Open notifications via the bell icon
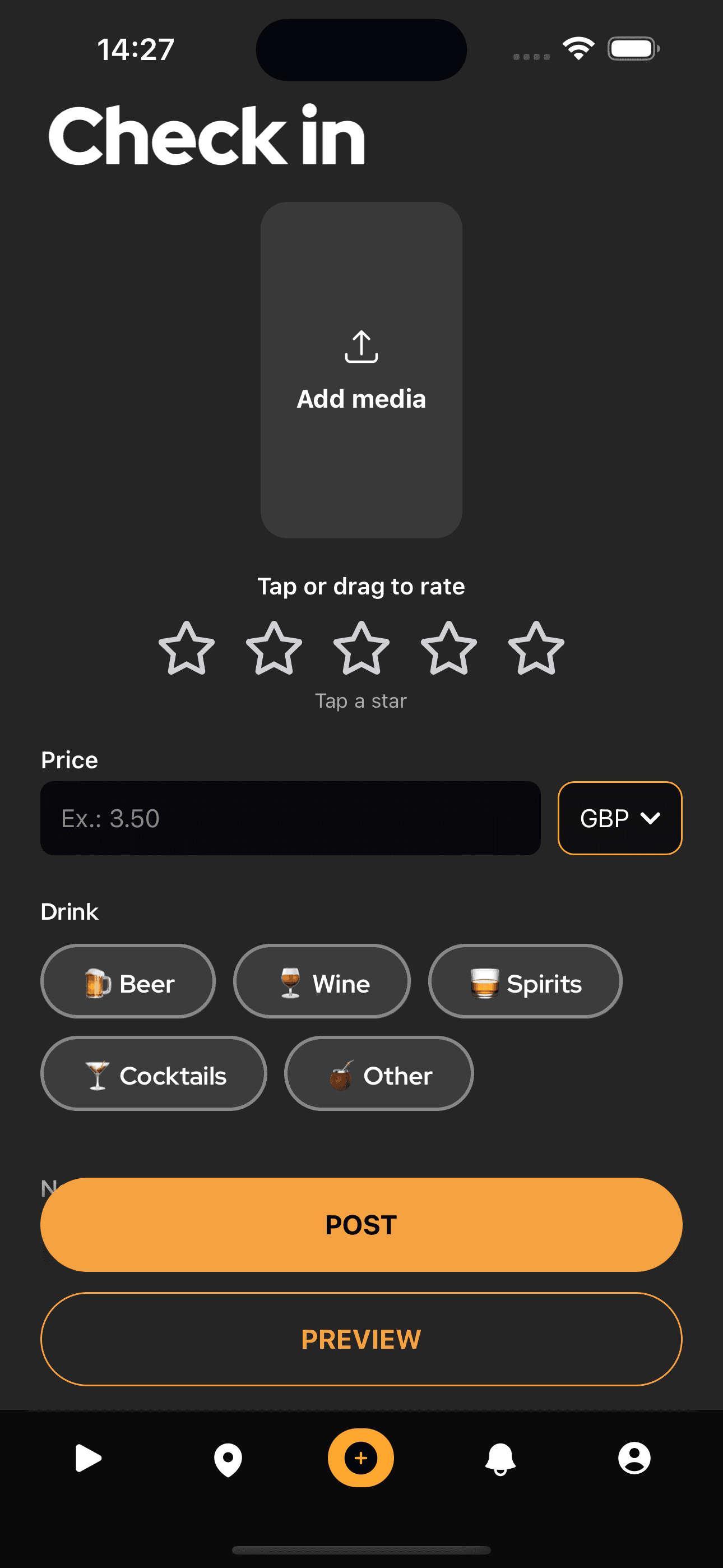 click(x=499, y=1458)
